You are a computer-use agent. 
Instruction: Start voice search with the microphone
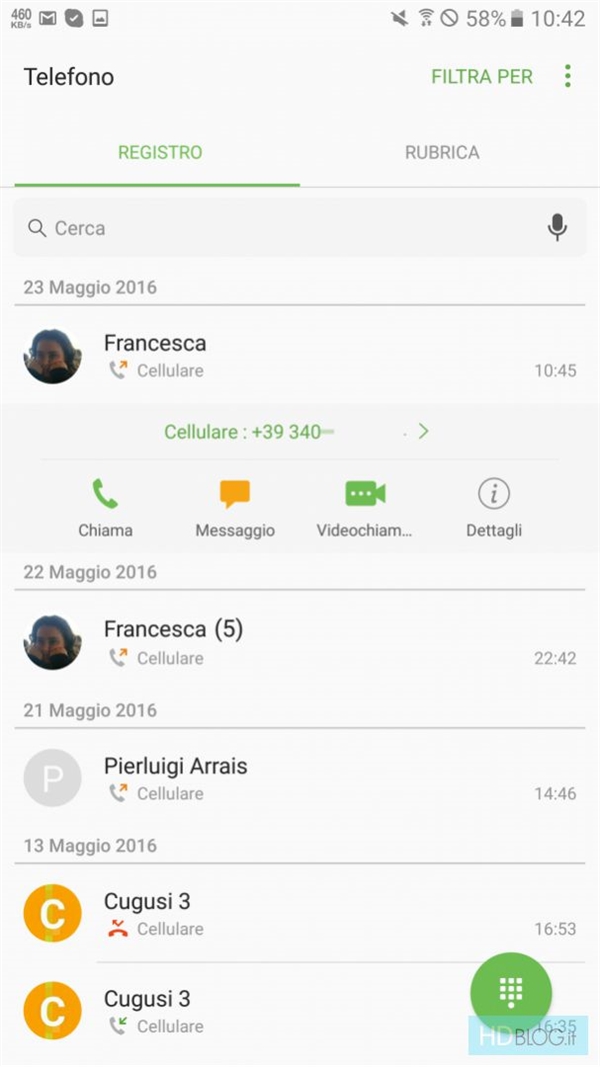tap(557, 228)
